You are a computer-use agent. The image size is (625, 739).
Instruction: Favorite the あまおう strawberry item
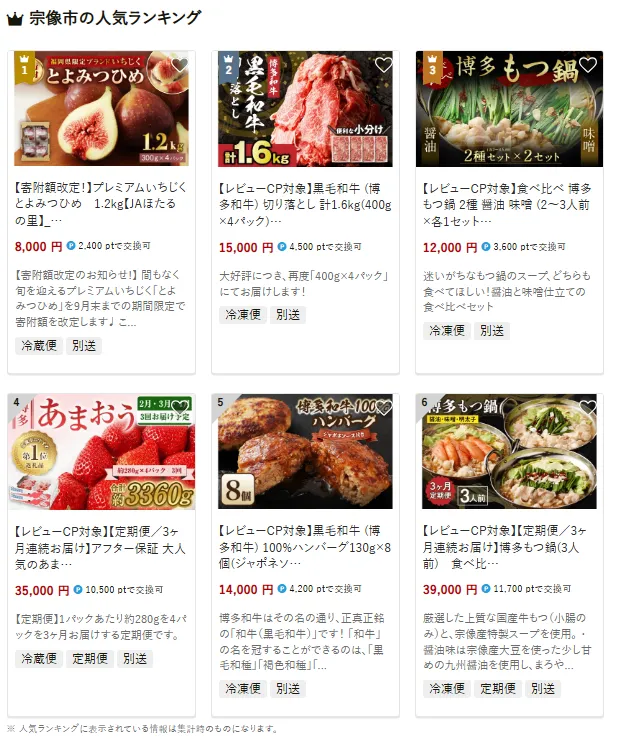pos(180,407)
